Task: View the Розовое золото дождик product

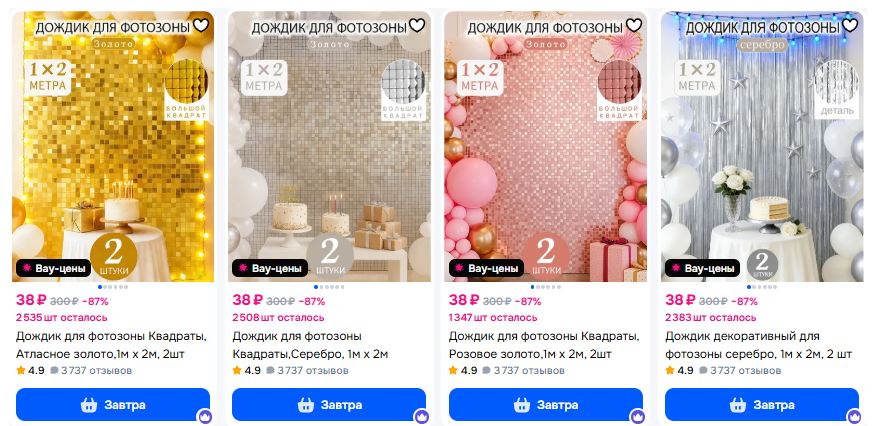Action: coord(545,150)
